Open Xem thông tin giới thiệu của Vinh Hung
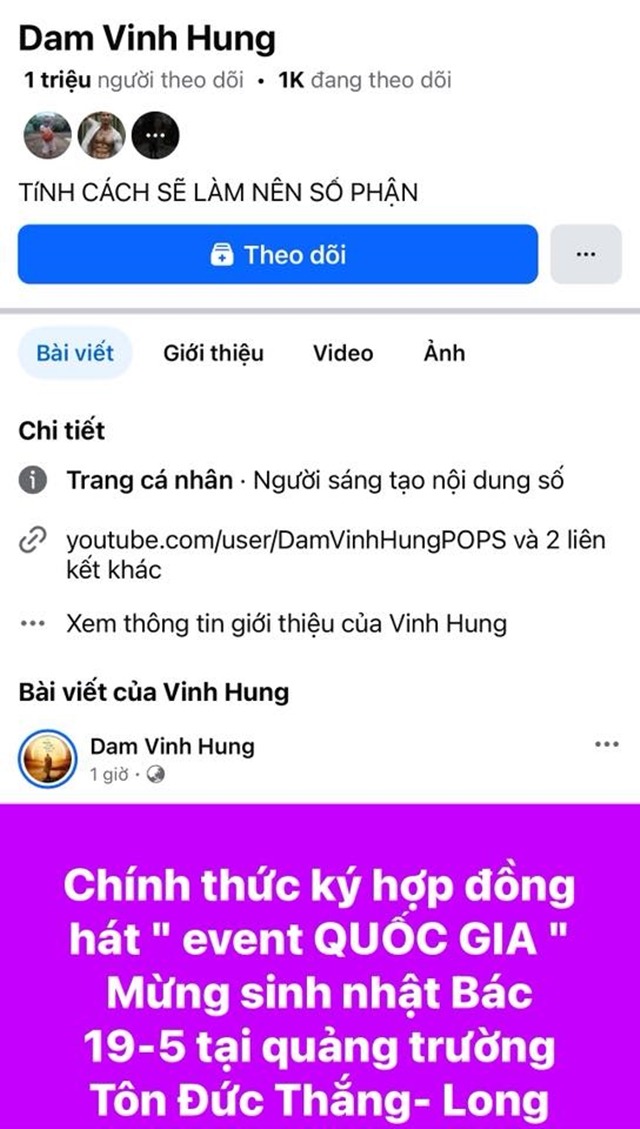Screen dimensions: 640x1129 coord(286,625)
